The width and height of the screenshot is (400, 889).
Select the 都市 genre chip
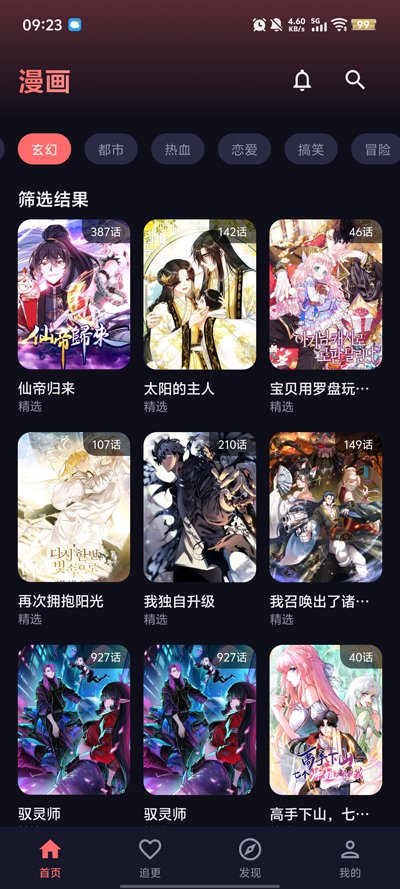coord(110,150)
